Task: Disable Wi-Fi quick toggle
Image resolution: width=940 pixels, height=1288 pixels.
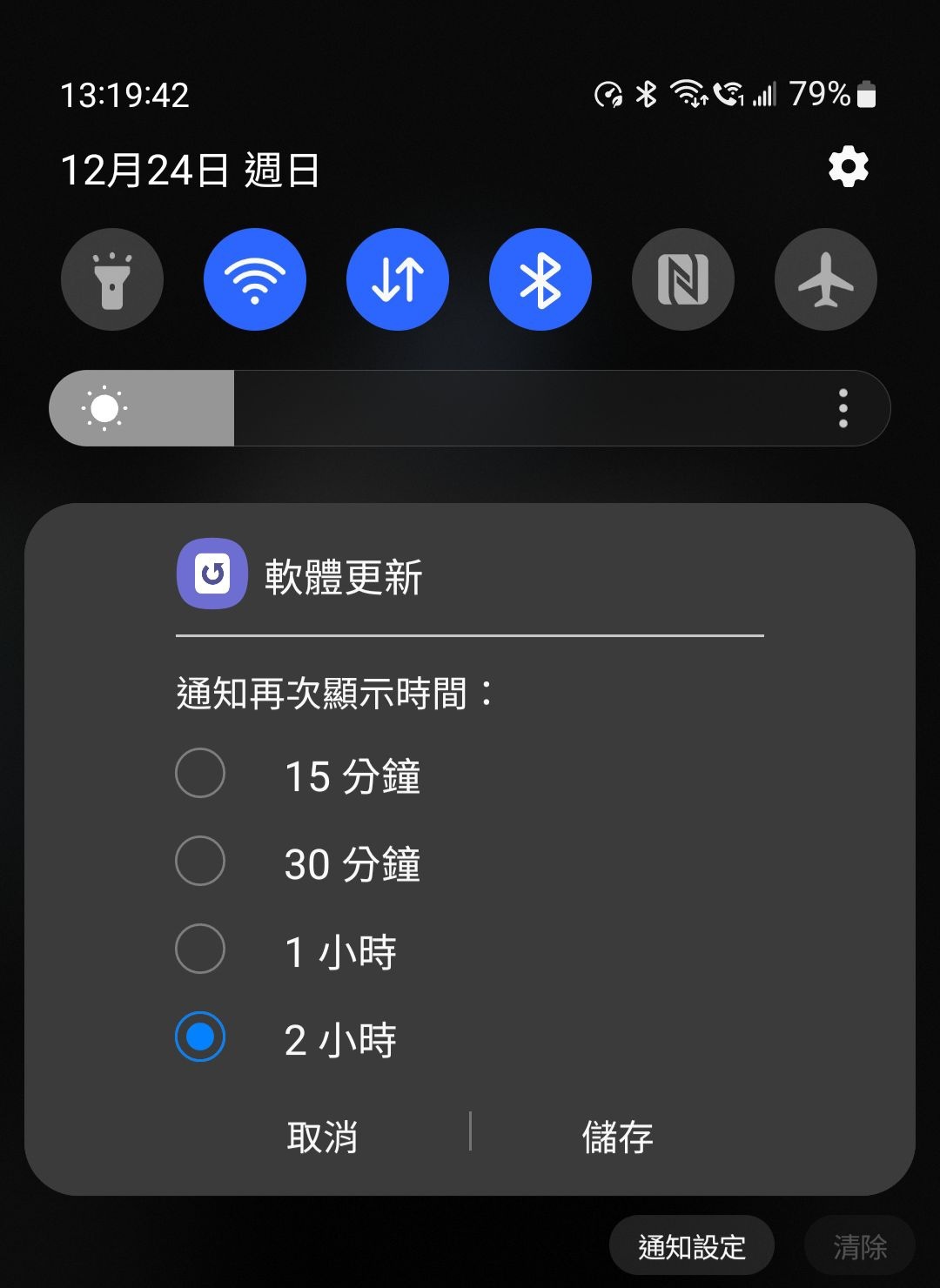Action: tap(255, 279)
